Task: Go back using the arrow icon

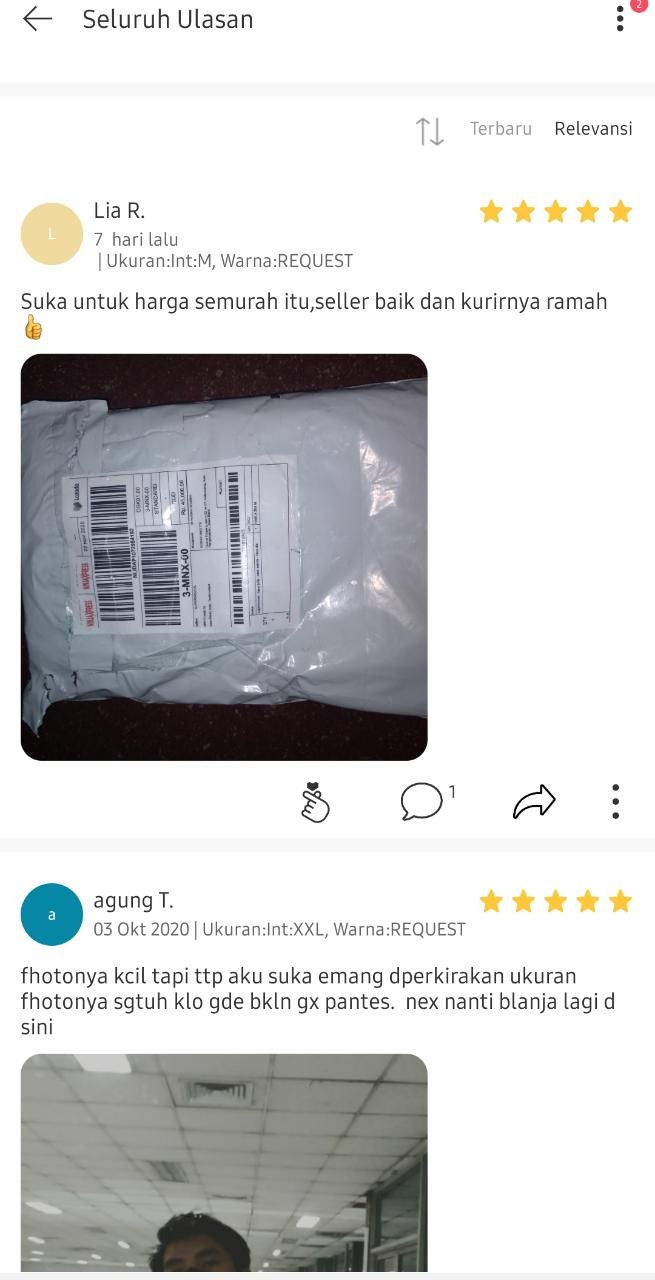Action: 37,19
